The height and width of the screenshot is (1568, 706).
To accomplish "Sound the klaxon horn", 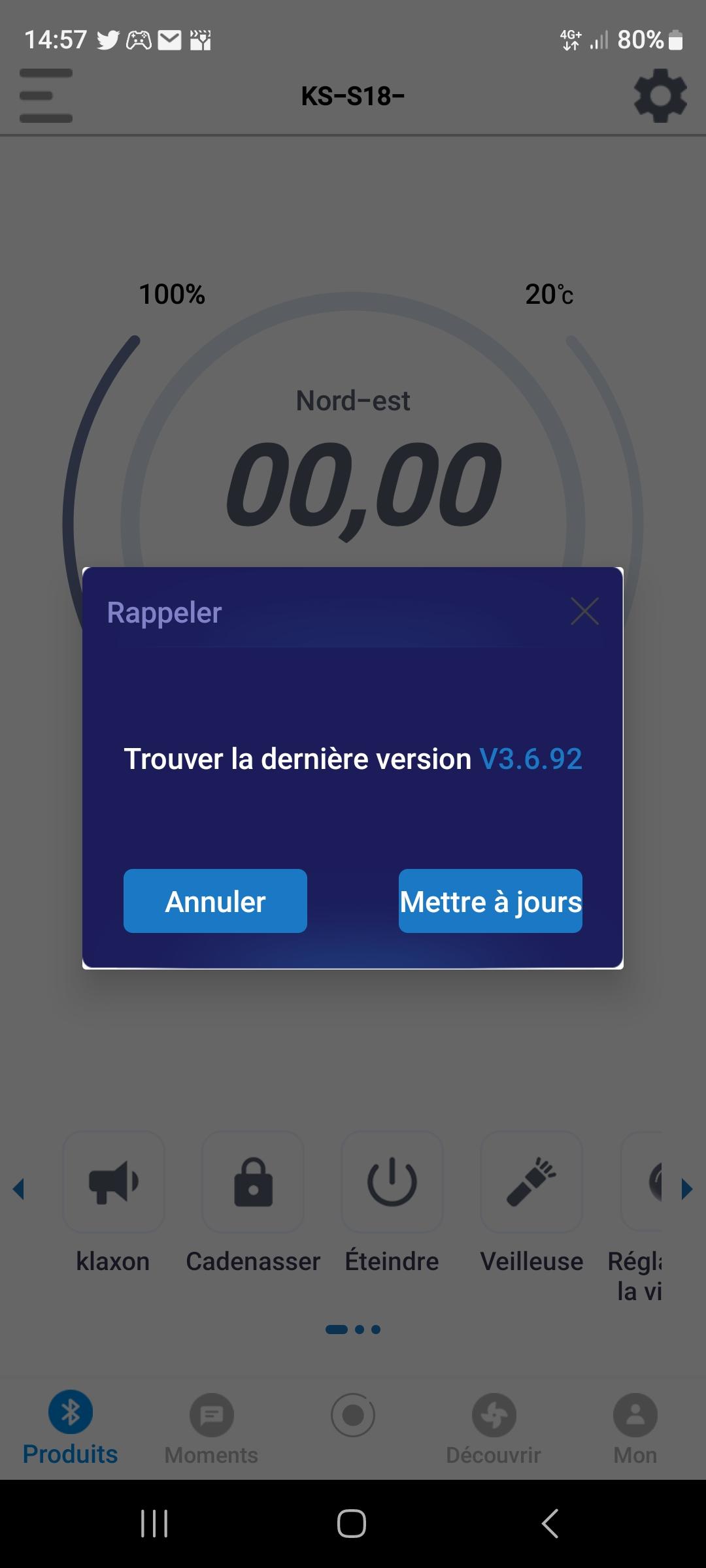I will [113, 1182].
